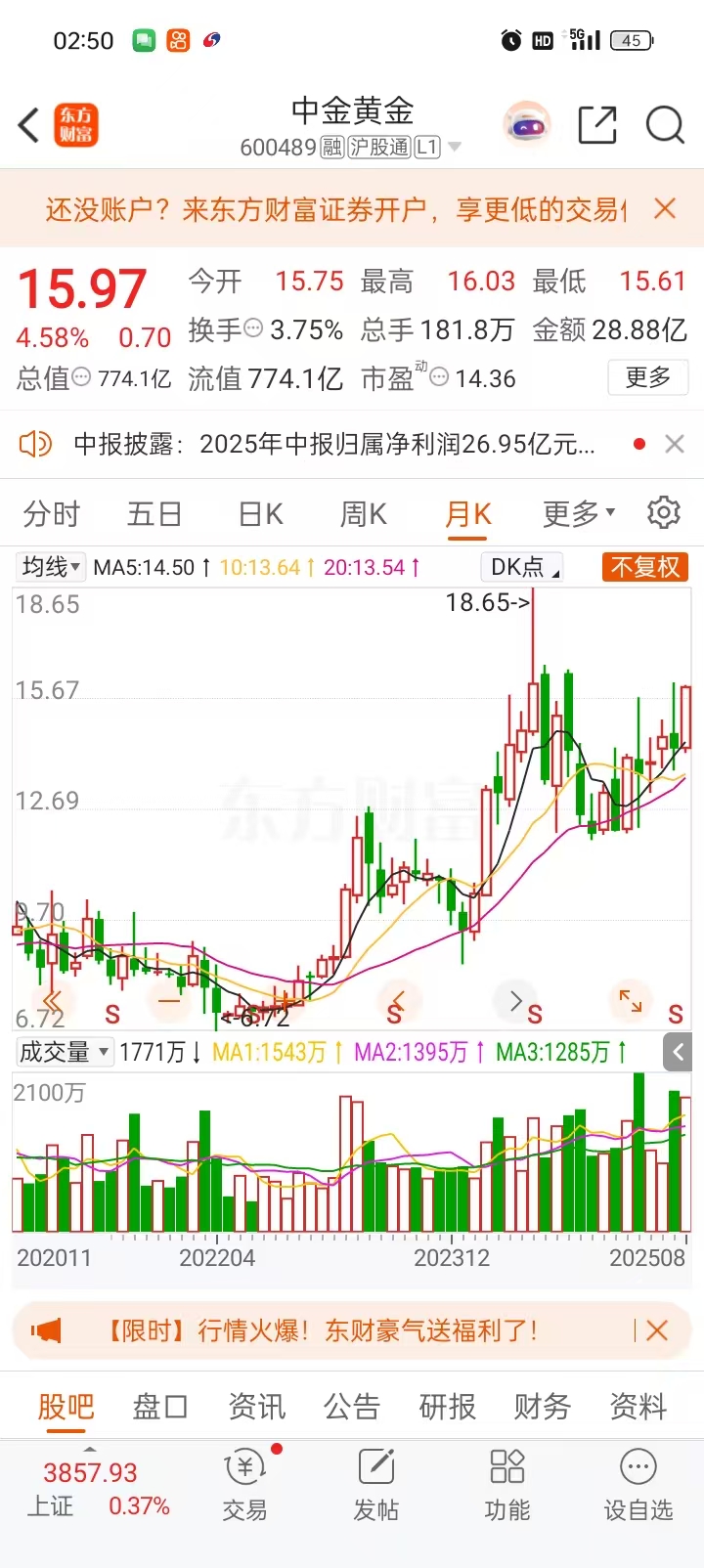Expand the 成交量 indicator dropdown
704x1568 pixels.
click(x=65, y=1052)
